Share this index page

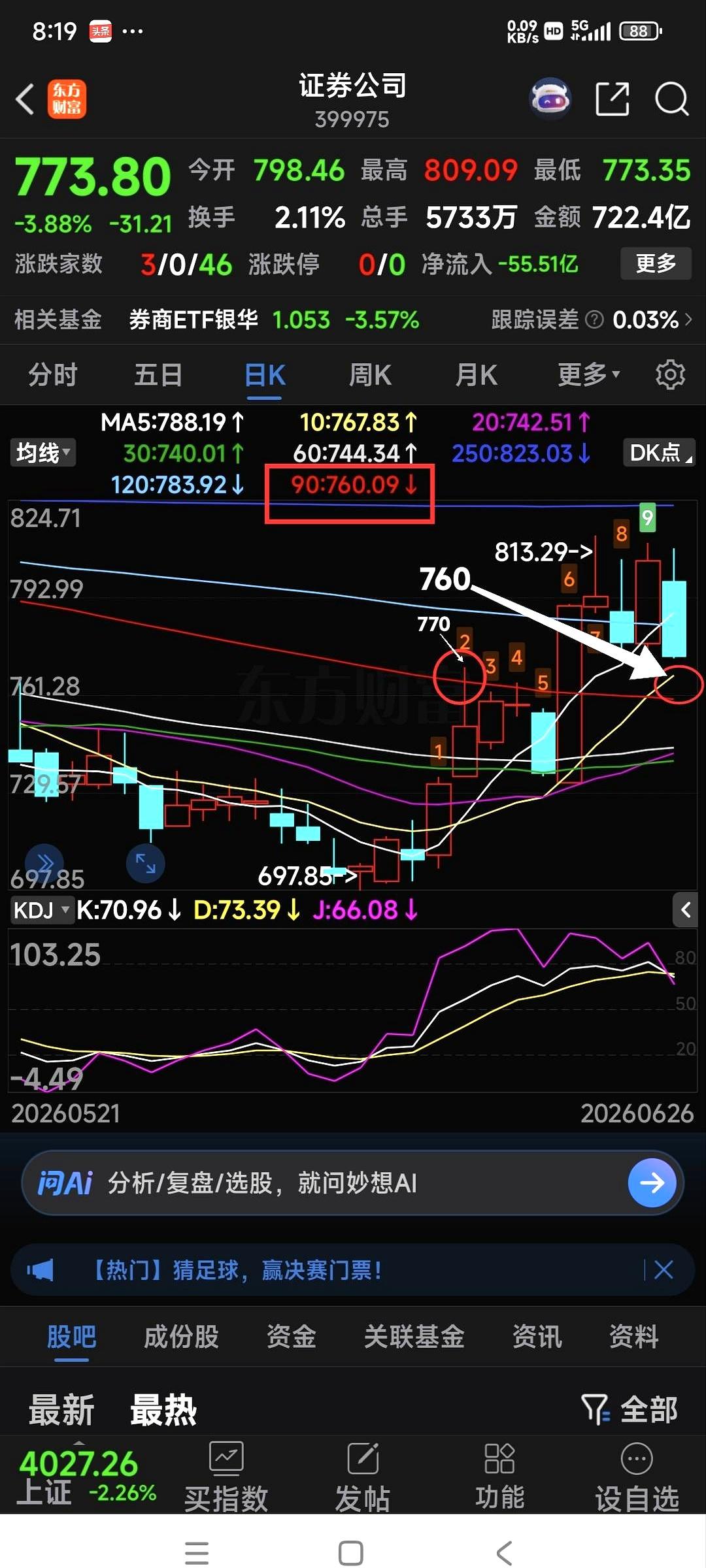[613, 99]
